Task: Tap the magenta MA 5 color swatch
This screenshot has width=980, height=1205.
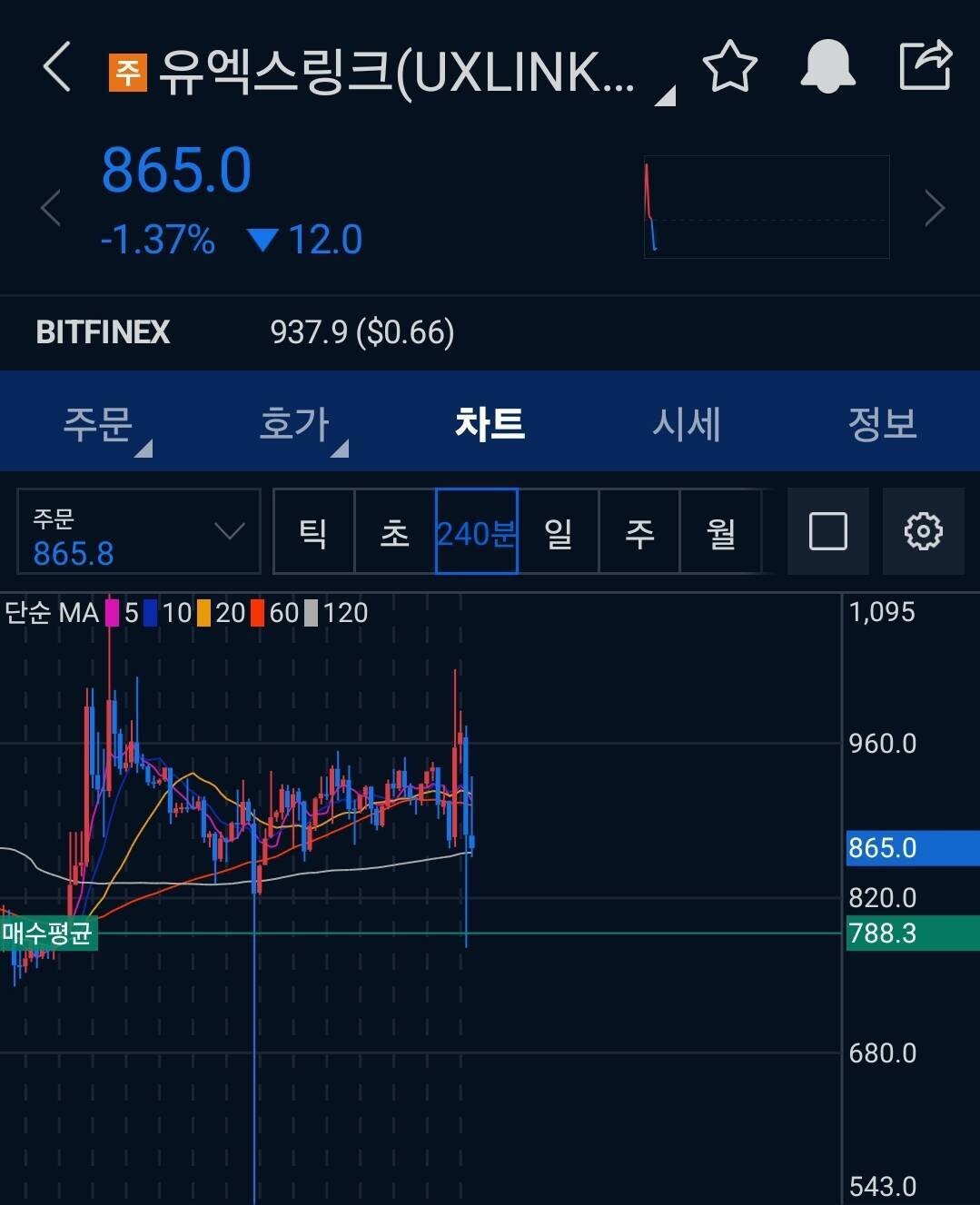Action: tap(113, 613)
